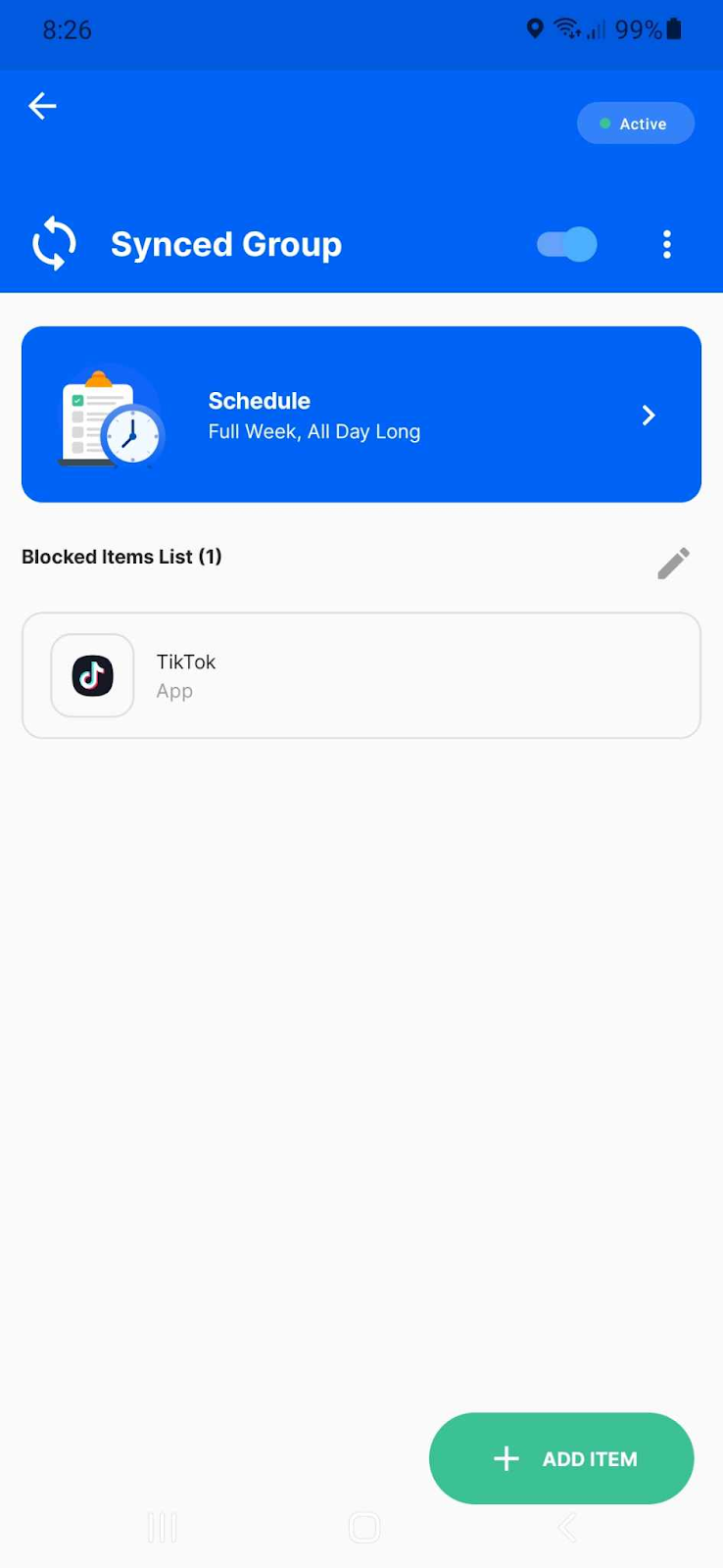
Task: Open the Schedule card
Action: pos(361,415)
